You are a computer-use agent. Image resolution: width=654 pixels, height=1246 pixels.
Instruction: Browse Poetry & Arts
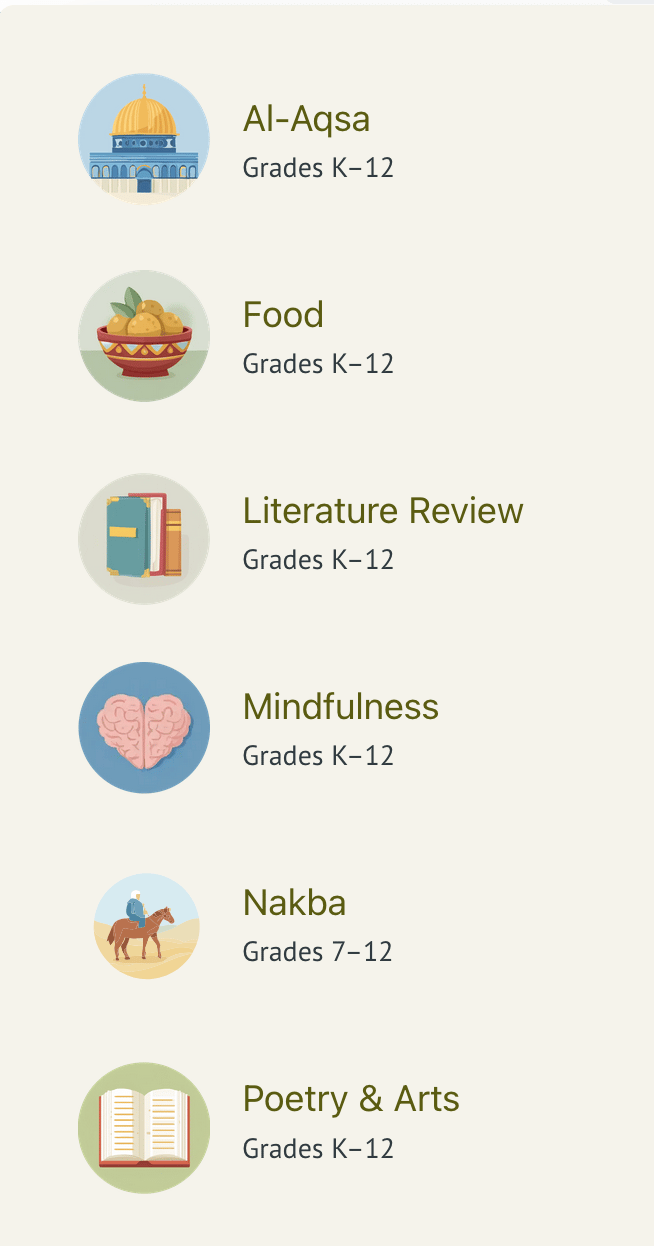click(x=351, y=1099)
